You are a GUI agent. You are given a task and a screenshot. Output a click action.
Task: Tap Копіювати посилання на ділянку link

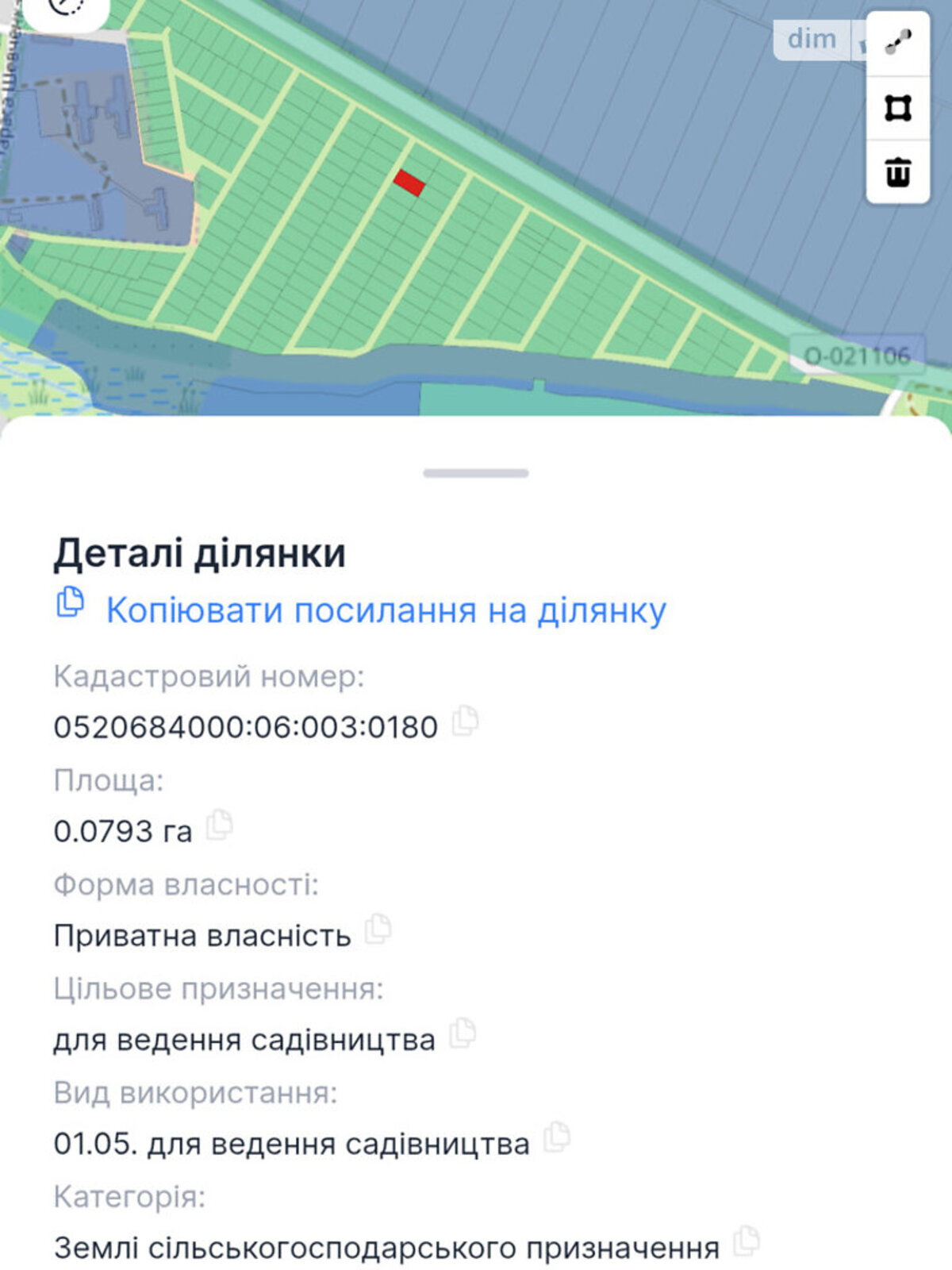pos(386,610)
